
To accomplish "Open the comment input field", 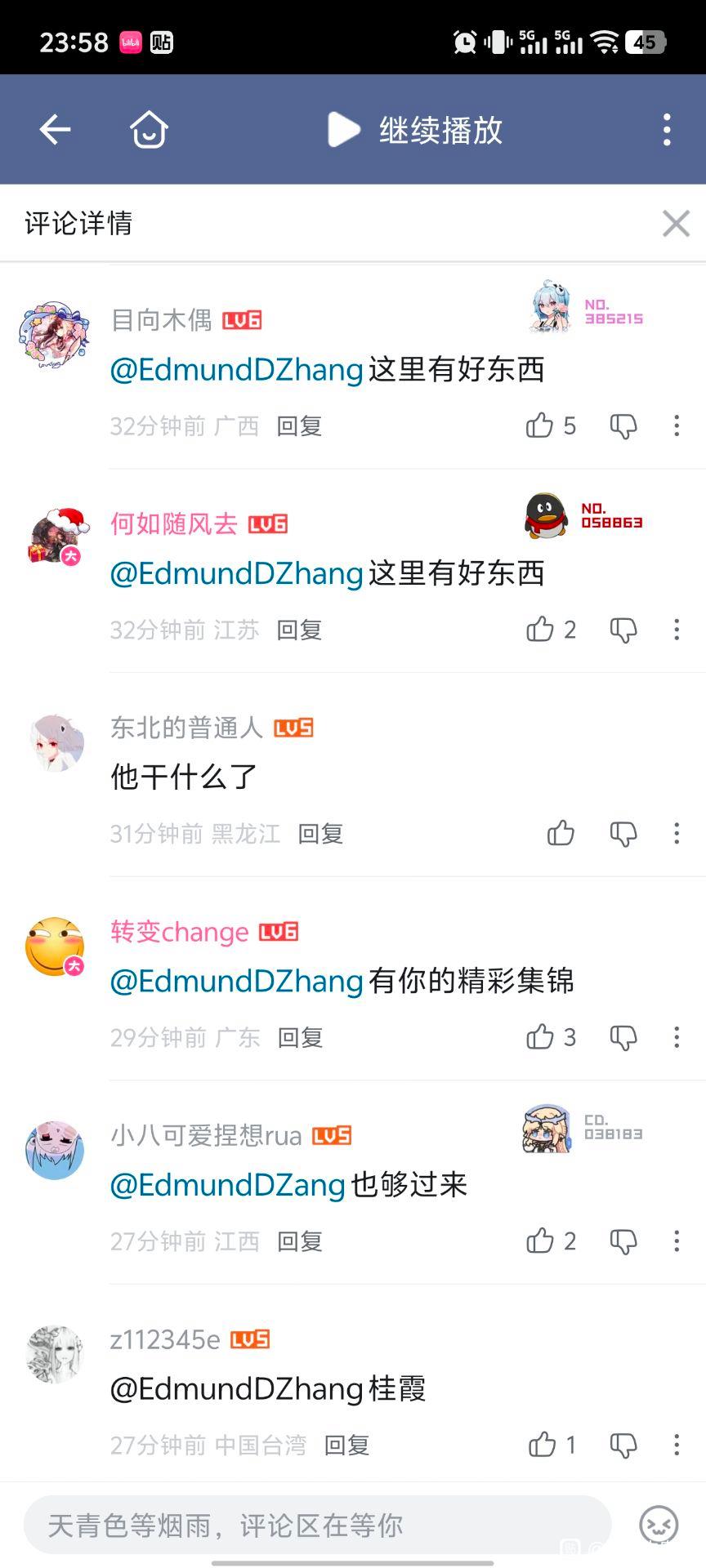I will click(x=317, y=1525).
